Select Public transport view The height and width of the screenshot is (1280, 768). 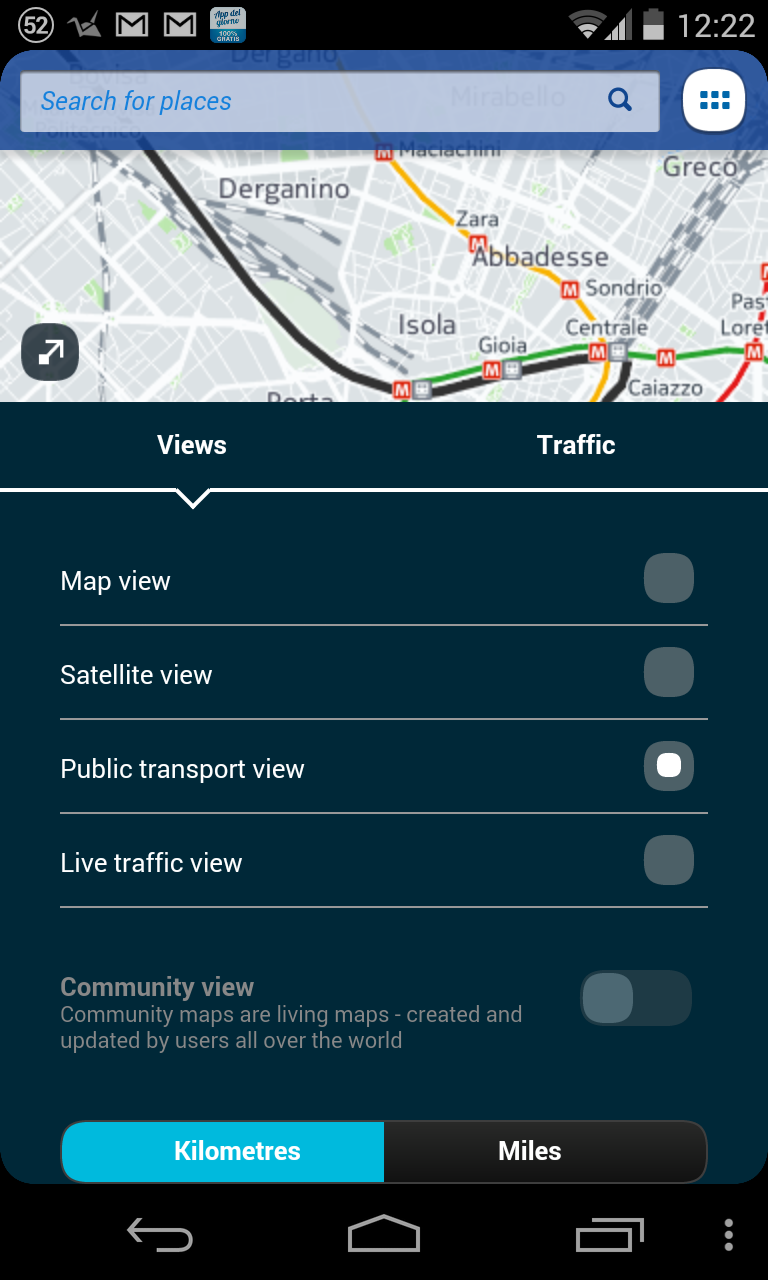384,768
